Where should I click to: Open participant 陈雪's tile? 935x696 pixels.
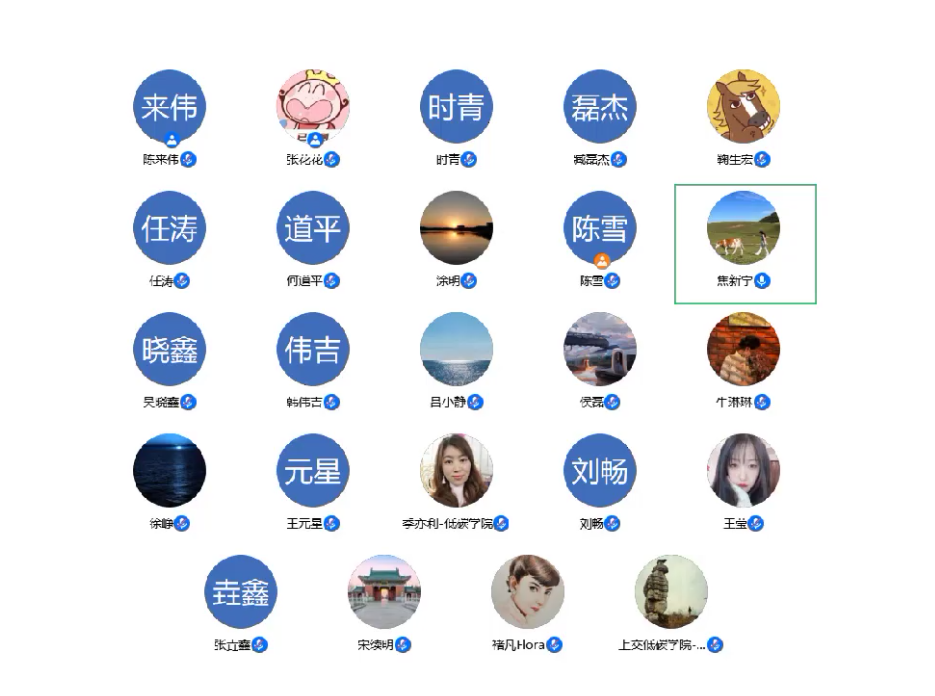click(x=599, y=229)
